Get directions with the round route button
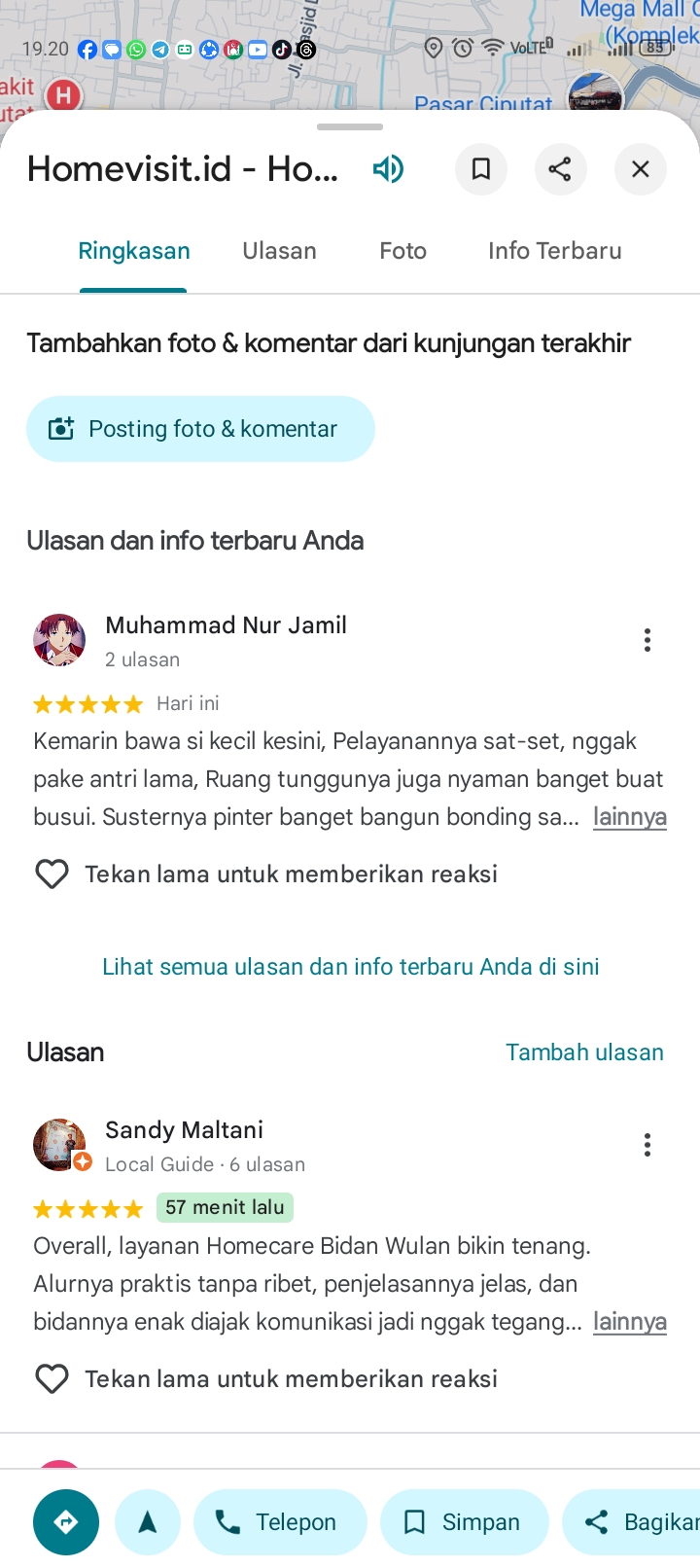700x1568 pixels. click(66, 1522)
